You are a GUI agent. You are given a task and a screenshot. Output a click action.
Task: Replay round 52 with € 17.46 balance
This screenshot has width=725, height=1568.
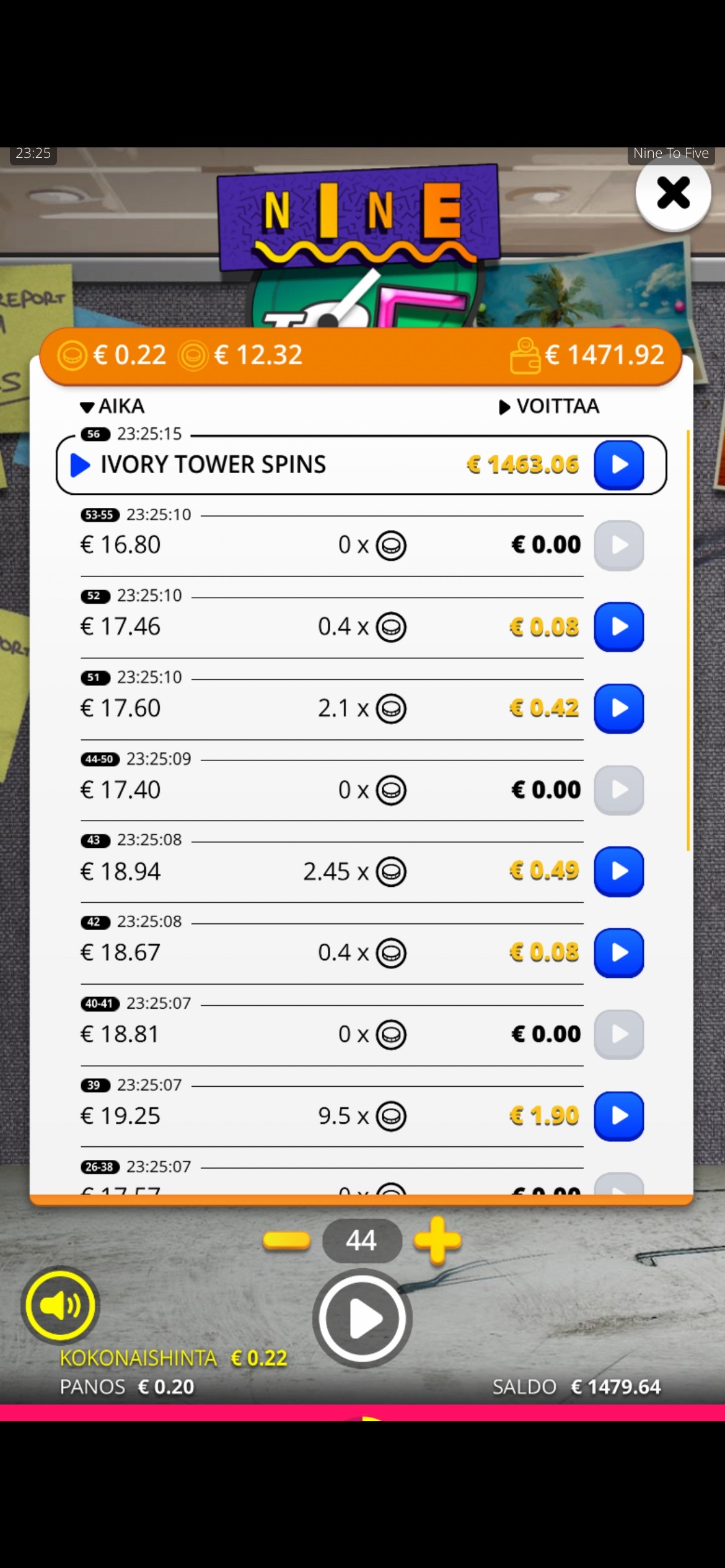point(618,627)
